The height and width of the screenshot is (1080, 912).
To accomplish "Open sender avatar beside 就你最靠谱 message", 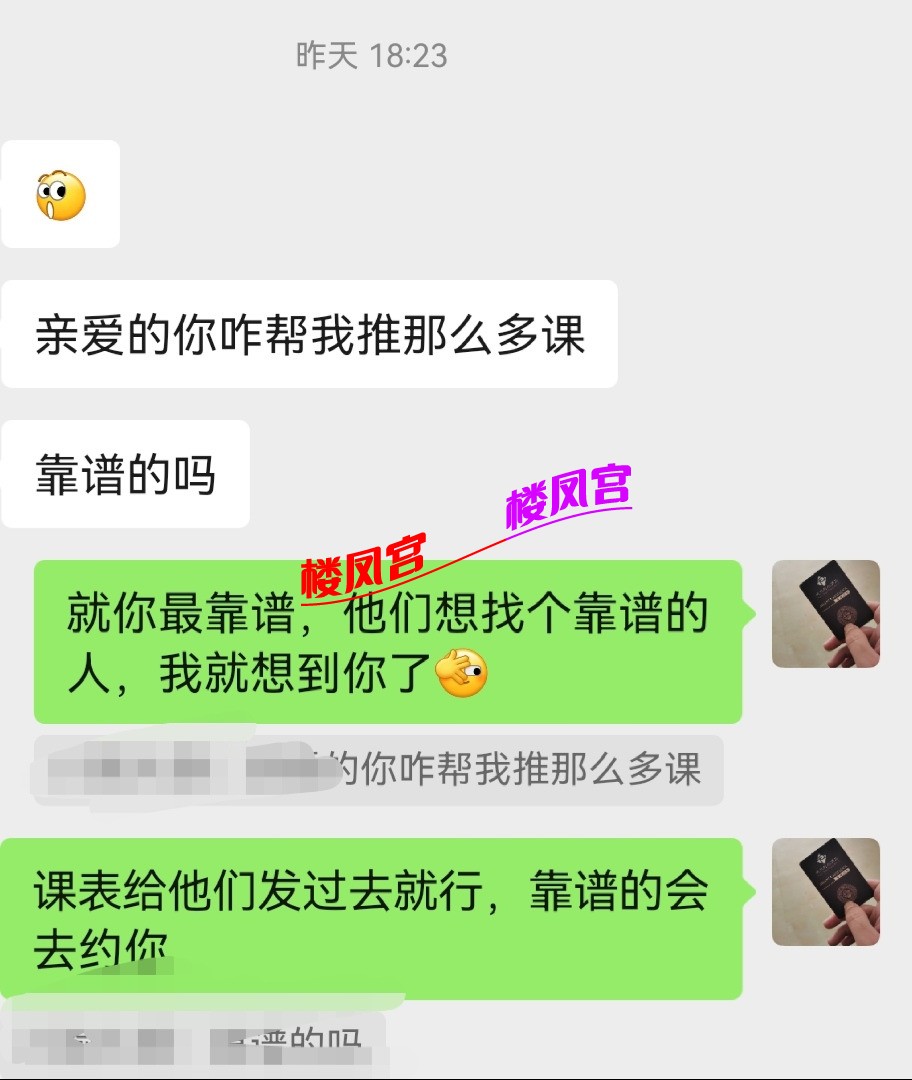I will click(825, 614).
